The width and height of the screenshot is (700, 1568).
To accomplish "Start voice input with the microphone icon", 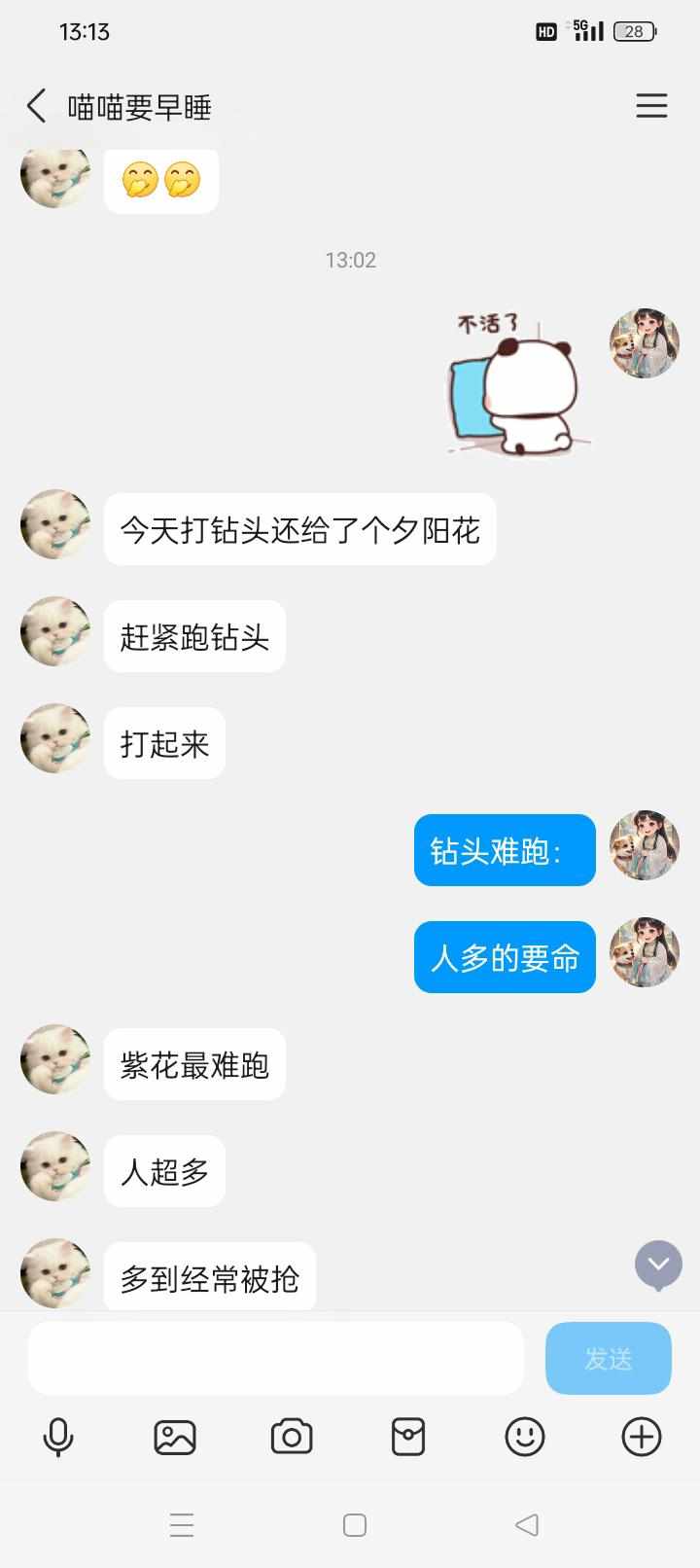I will click(58, 1437).
